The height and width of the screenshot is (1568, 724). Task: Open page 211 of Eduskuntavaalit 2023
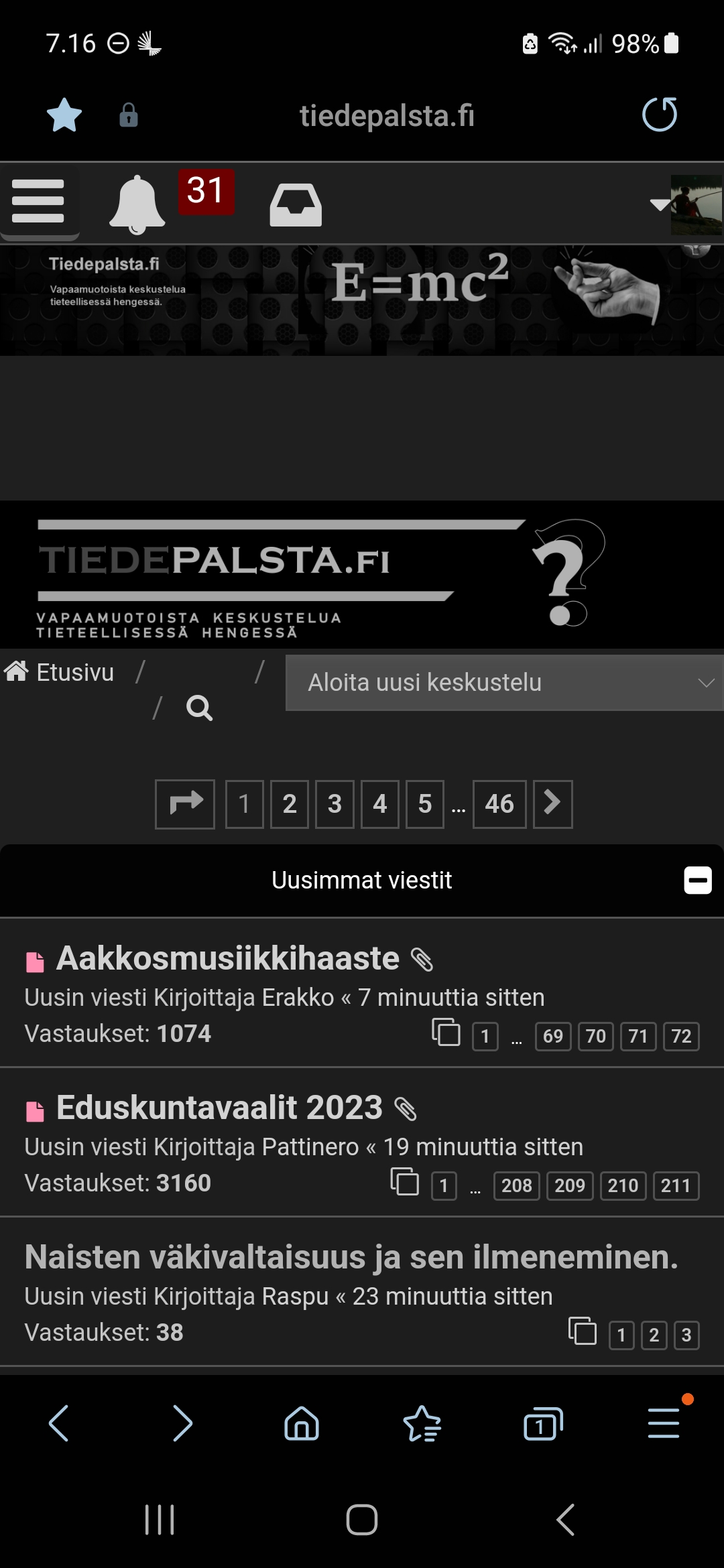[x=675, y=1186]
